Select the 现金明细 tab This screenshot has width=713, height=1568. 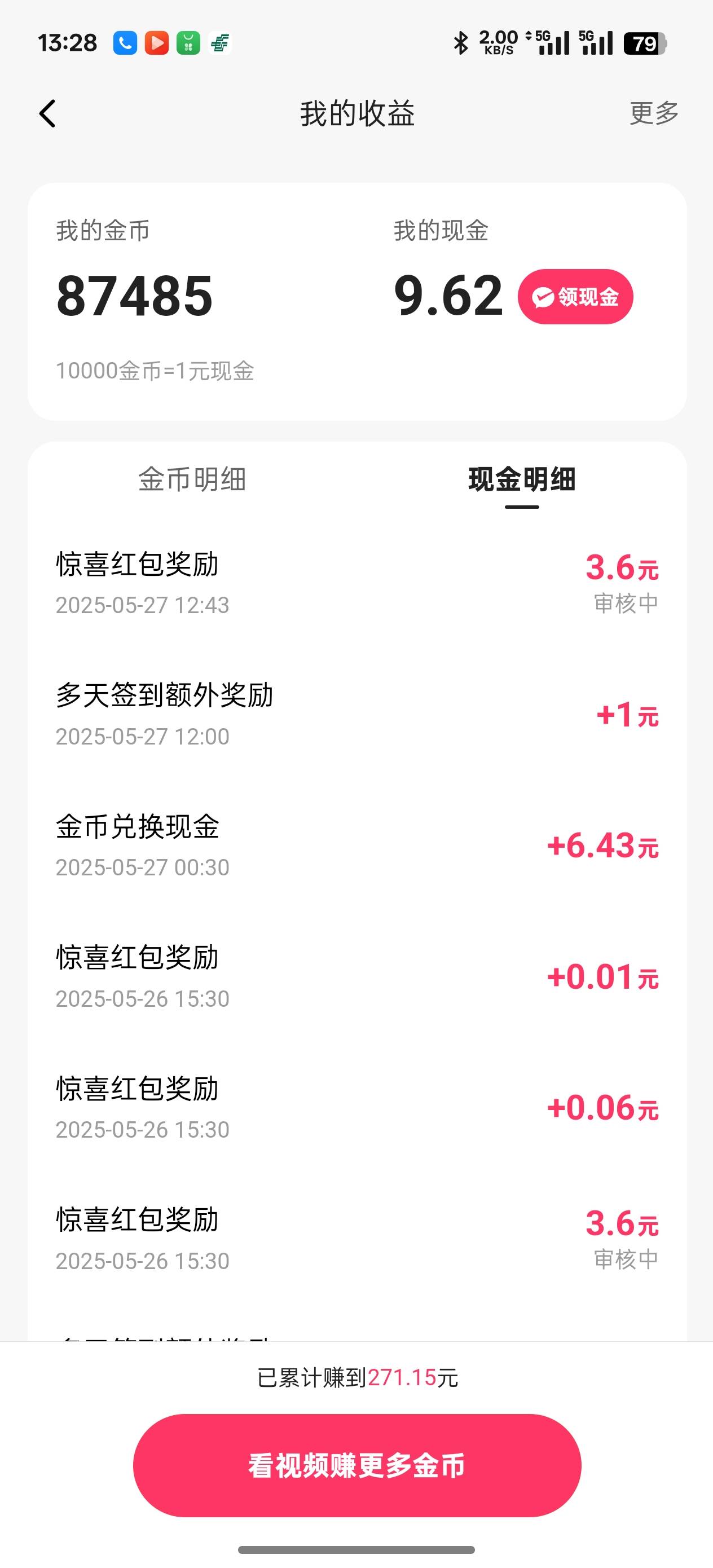pyautogui.click(x=522, y=479)
